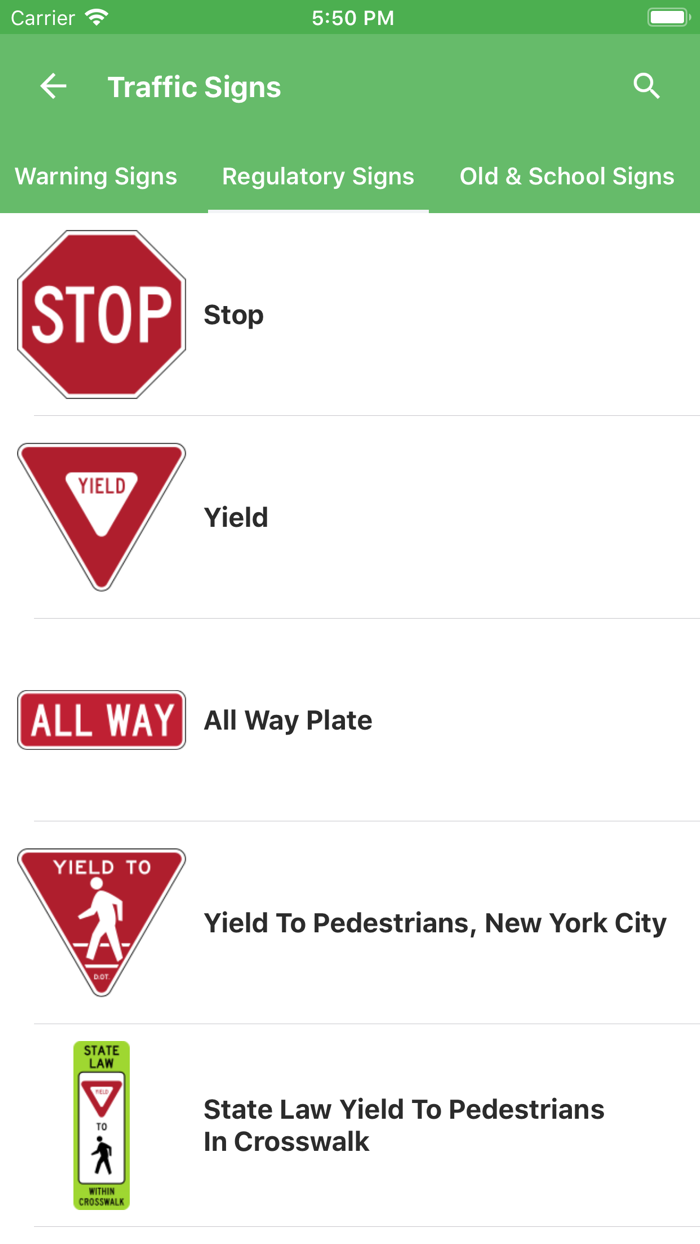Switch to the Warning Signs tab

pos(96,177)
